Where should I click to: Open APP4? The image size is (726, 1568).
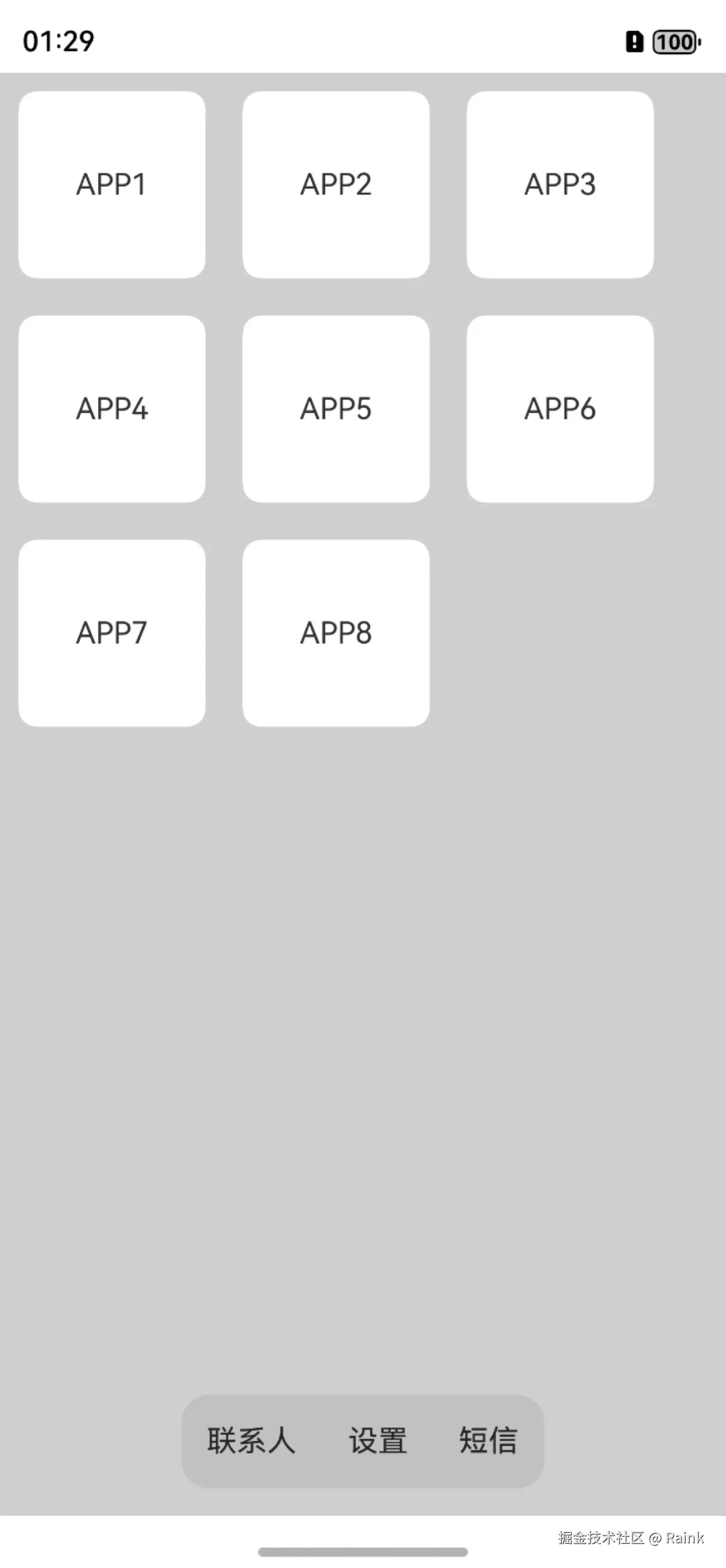(x=112, y=409)
